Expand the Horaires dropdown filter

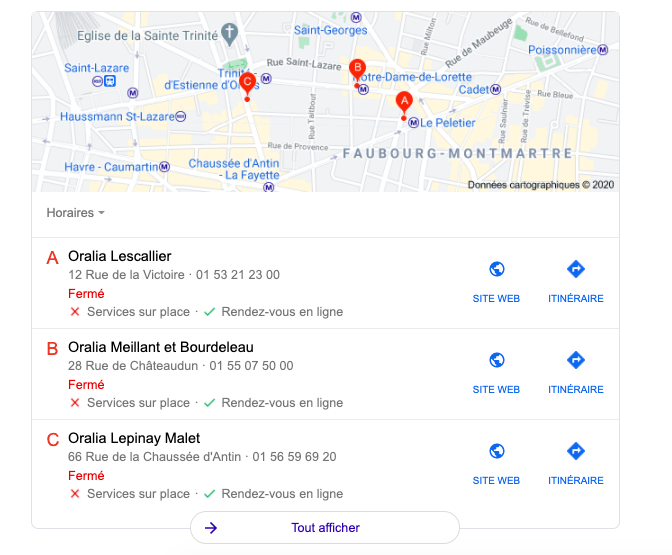point(75,213)
